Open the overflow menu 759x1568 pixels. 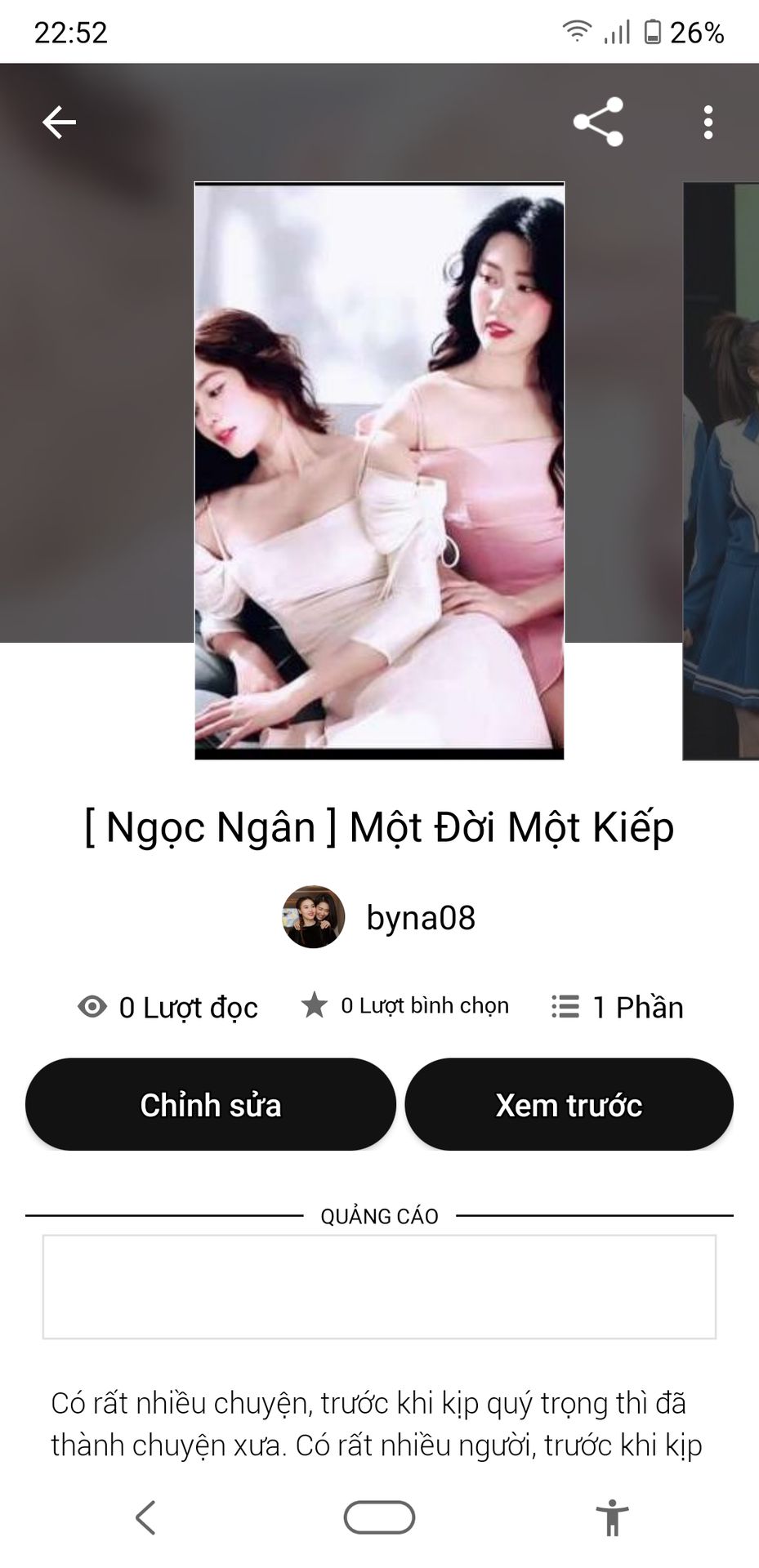(708, 122)
